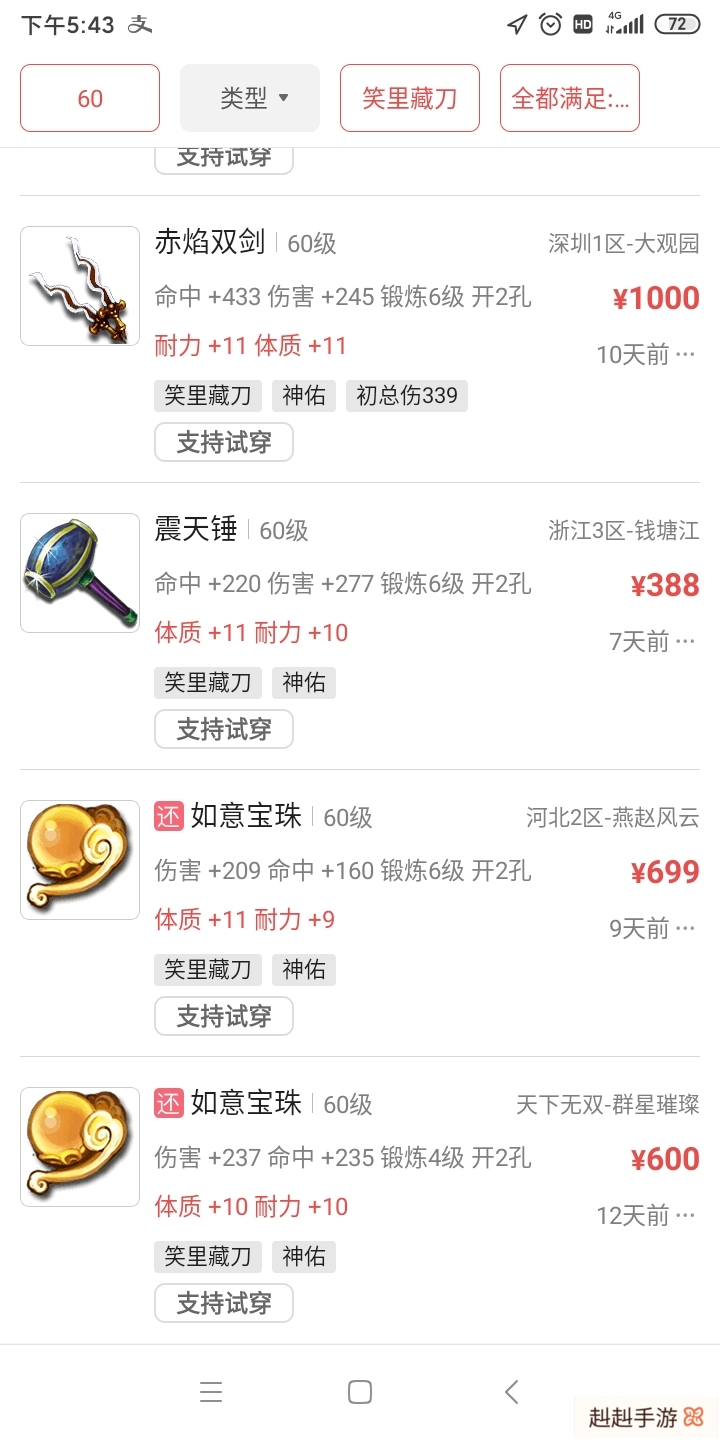This screenshot has height=1440, width=720.
Task: Select the 笑里藏刀 filter chip
Action: pos(410,98)
